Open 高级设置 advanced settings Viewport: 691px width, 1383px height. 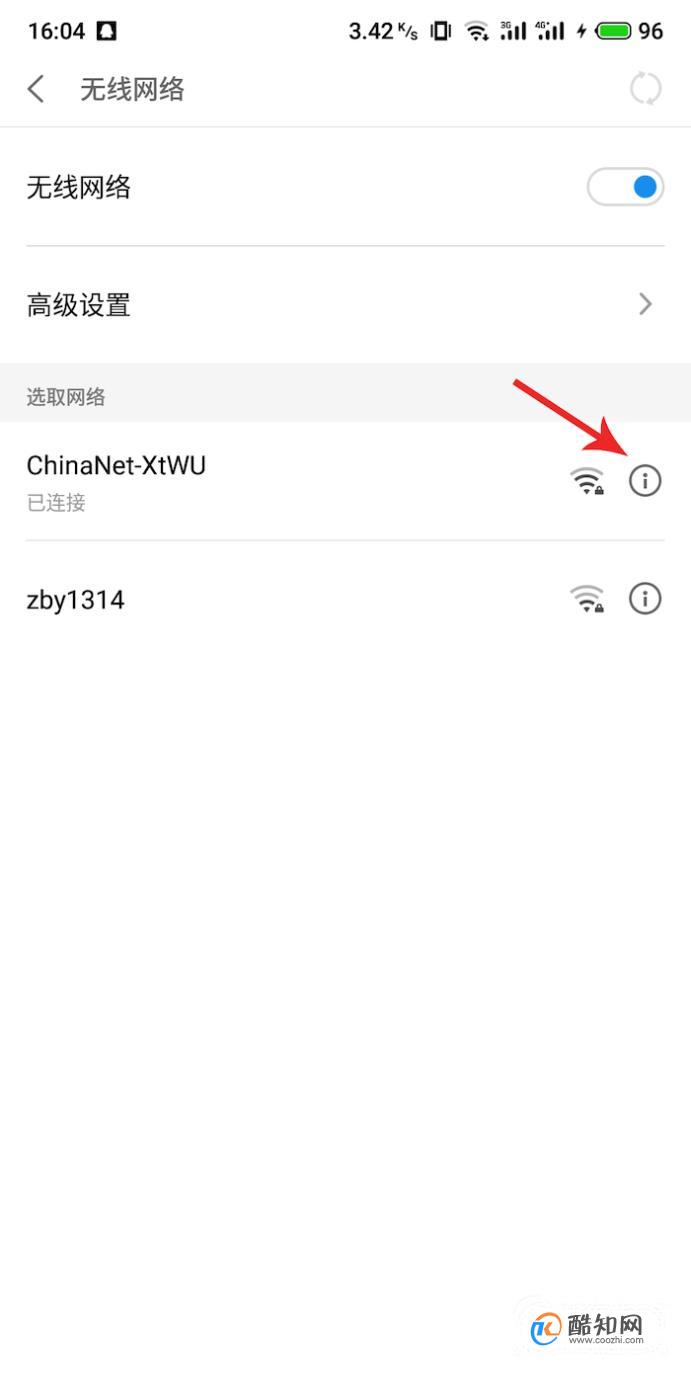click(x=345, y=305)
